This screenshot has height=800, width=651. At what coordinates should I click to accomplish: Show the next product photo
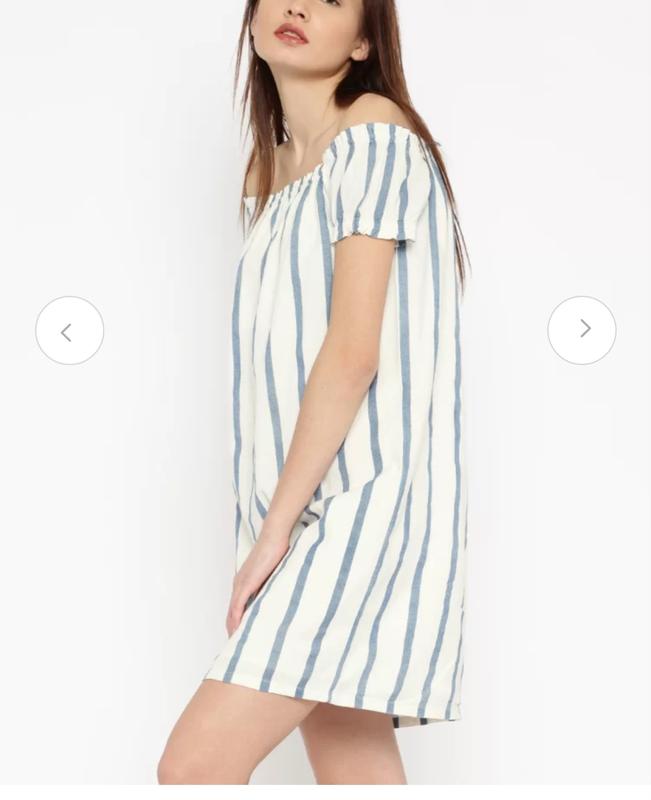click(x=582, y=330)
